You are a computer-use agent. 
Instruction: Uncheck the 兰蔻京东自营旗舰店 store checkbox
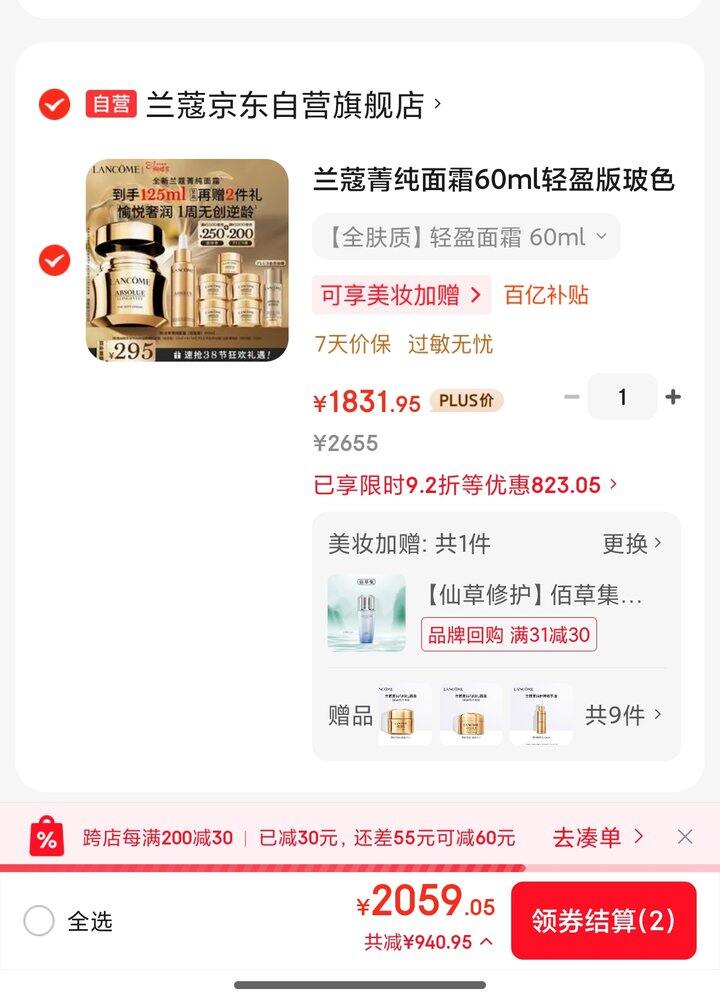click(x=54, y=104)
